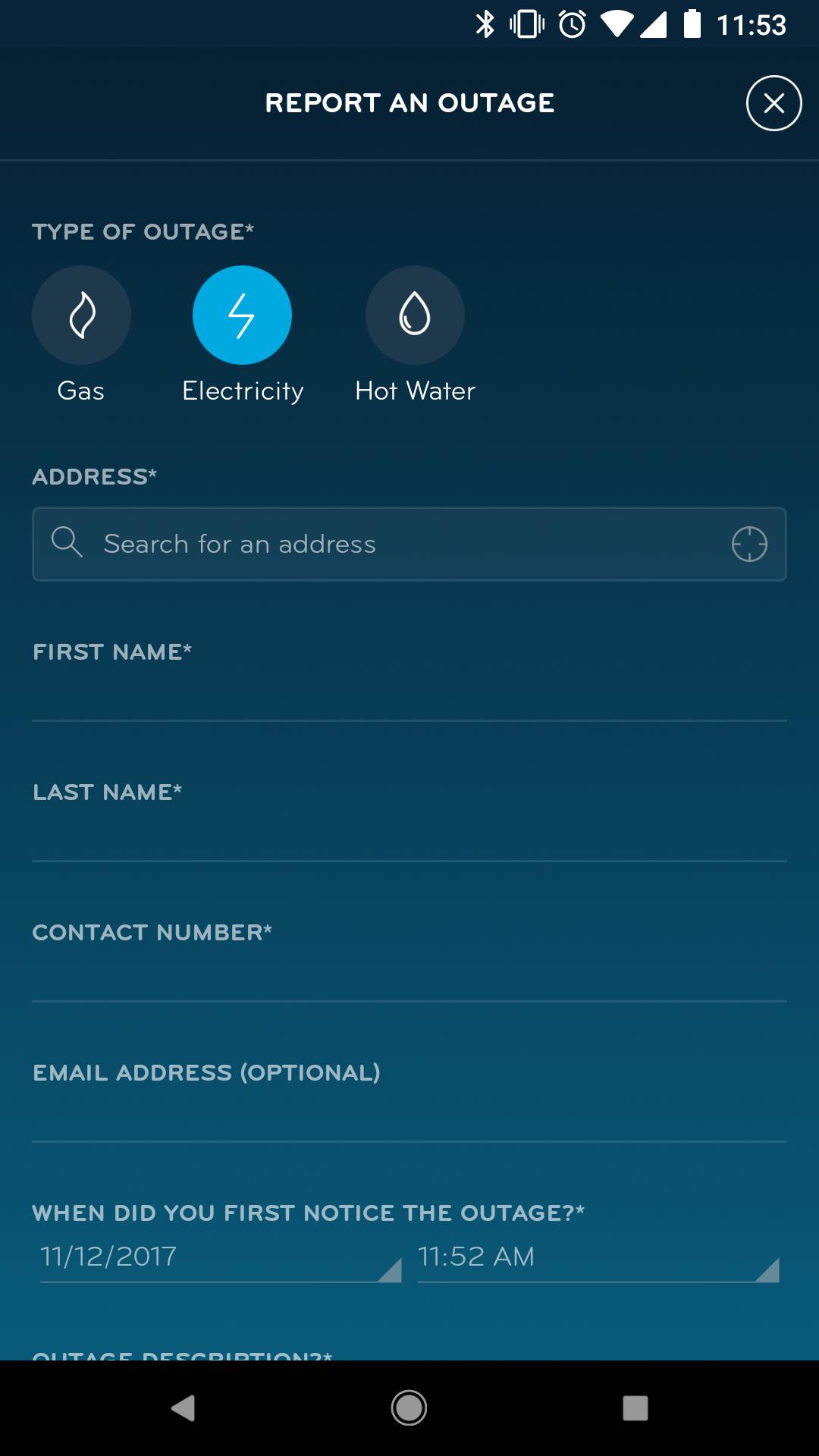Use current location for address
This screenshot has height=1456, width=819.
click(x=749, y=544)
